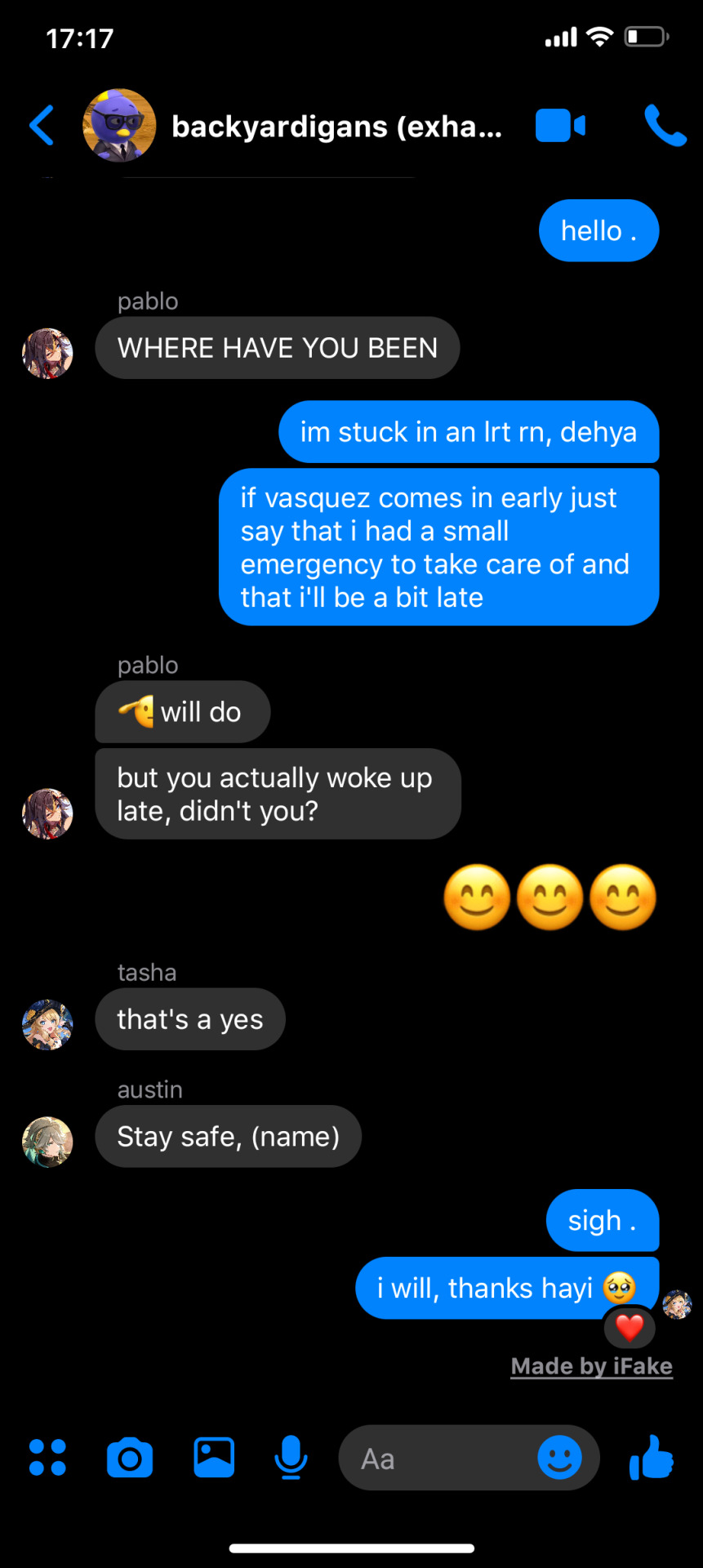Image resolution: width=703 pixels, height=1568 pixels.
Task: Send a thumbs-up like
Action: click(652, 1458)
